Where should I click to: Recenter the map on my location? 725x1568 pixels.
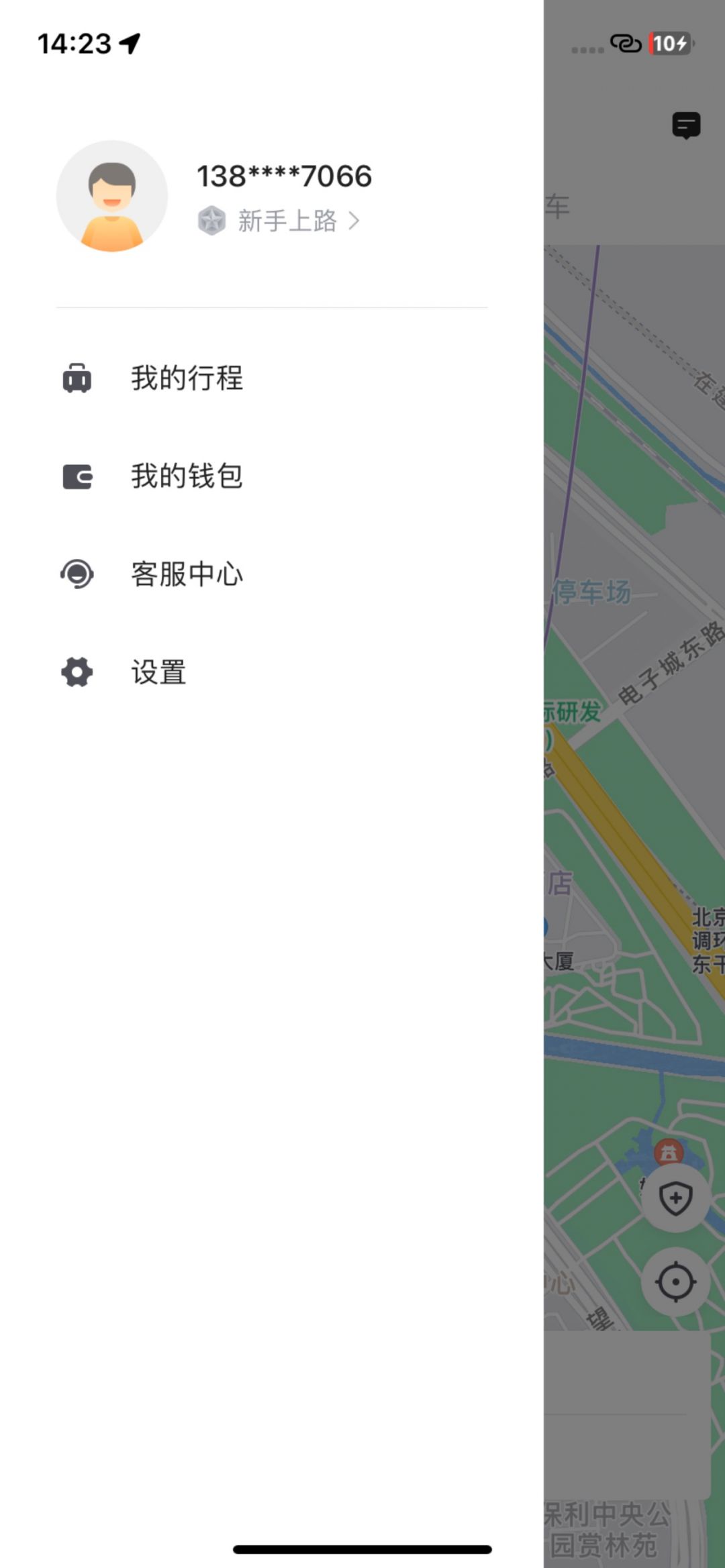(x=675, y=1282)
